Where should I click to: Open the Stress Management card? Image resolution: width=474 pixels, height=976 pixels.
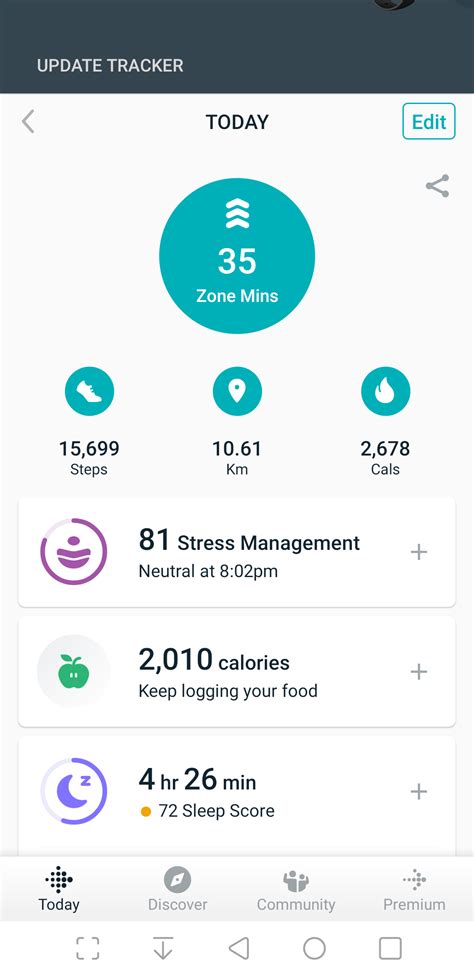237,552
